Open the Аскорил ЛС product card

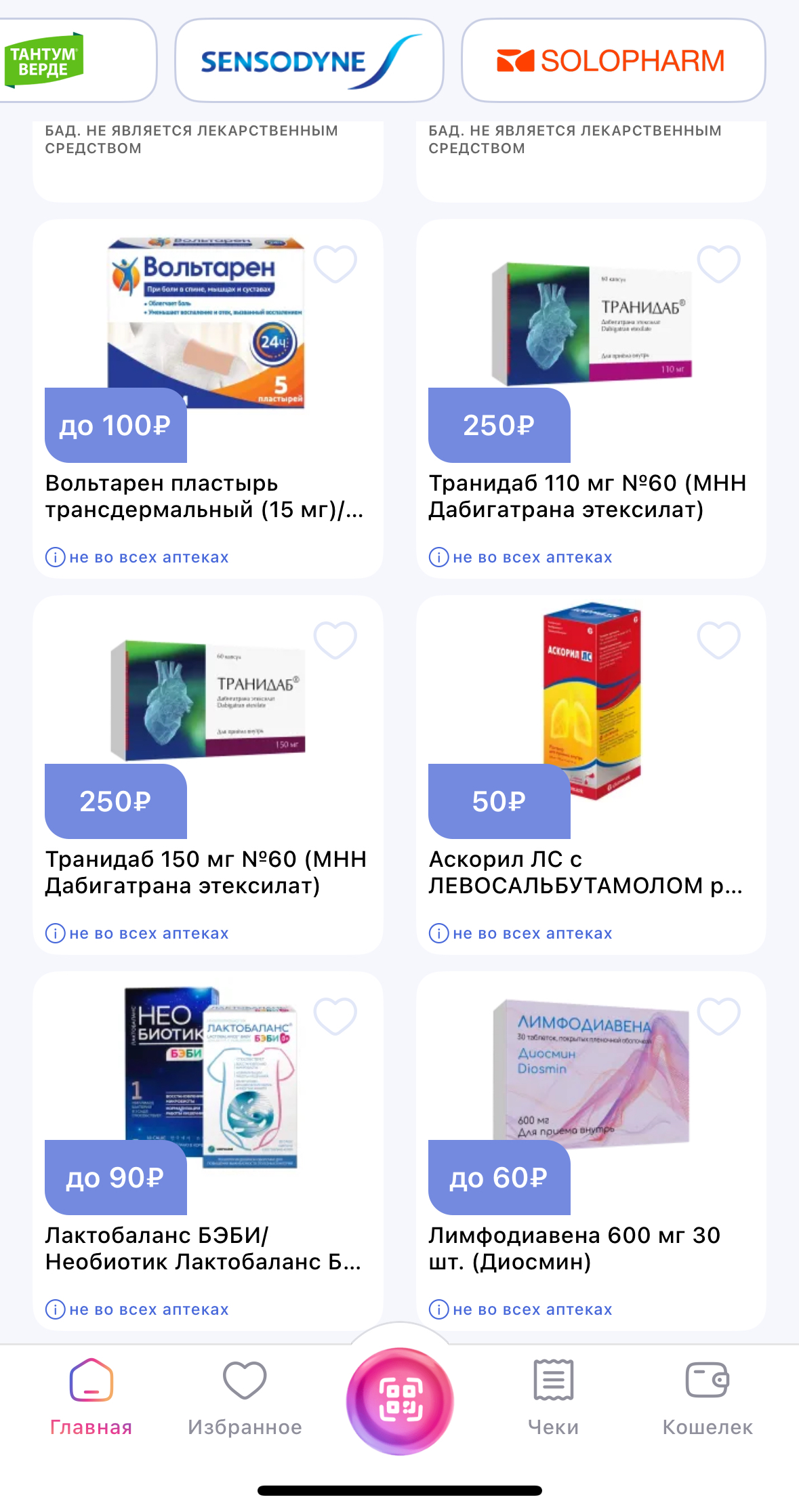591,775
